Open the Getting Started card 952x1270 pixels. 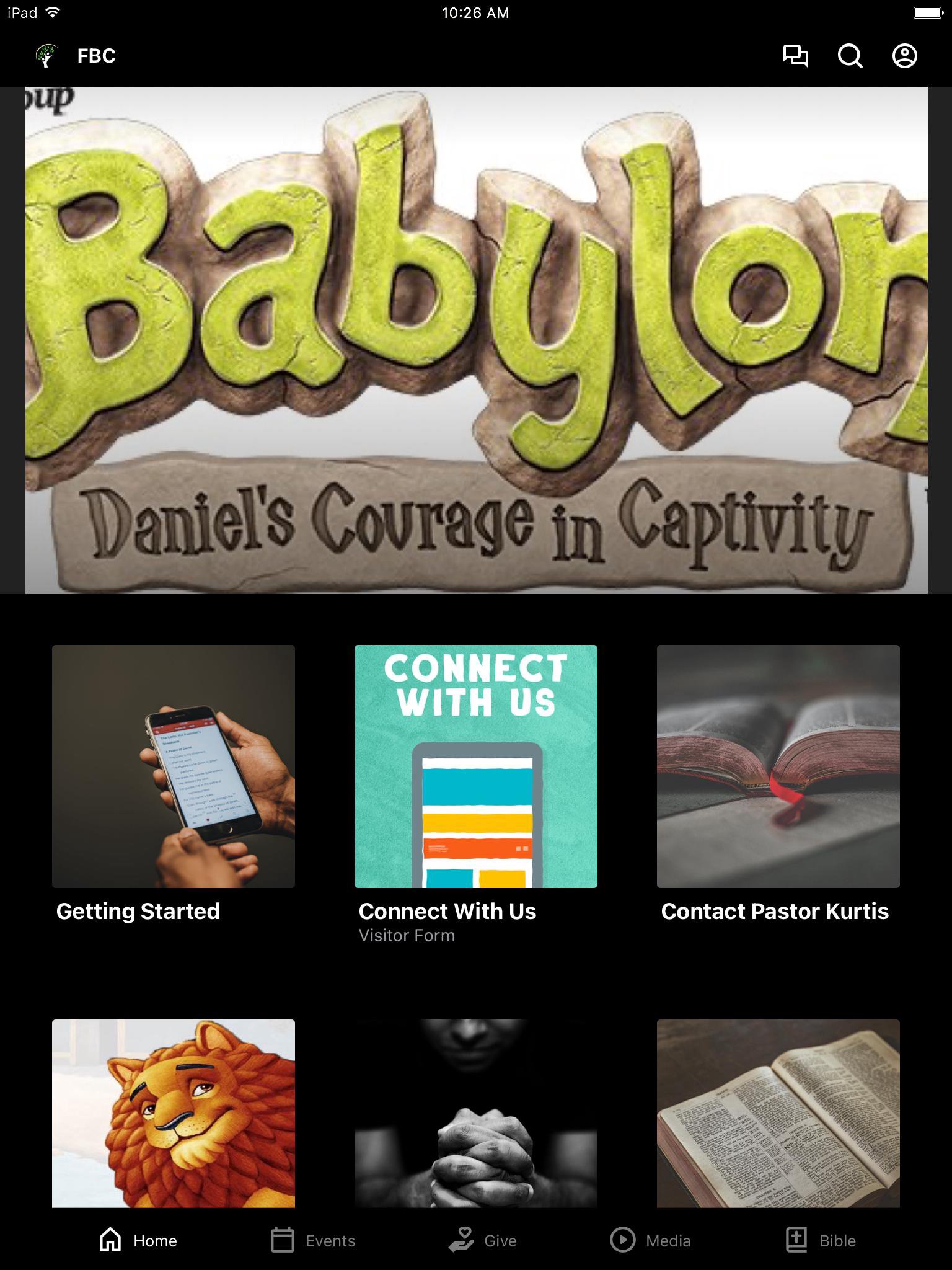tap(174, 766)
